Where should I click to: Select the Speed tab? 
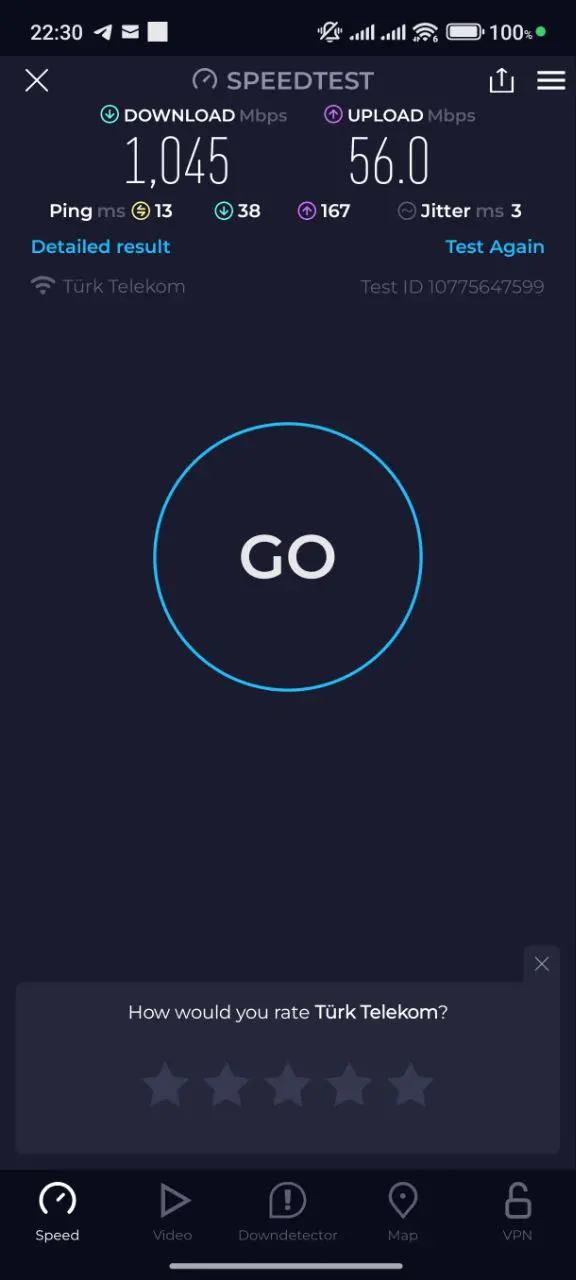[x=57, y=1212]
